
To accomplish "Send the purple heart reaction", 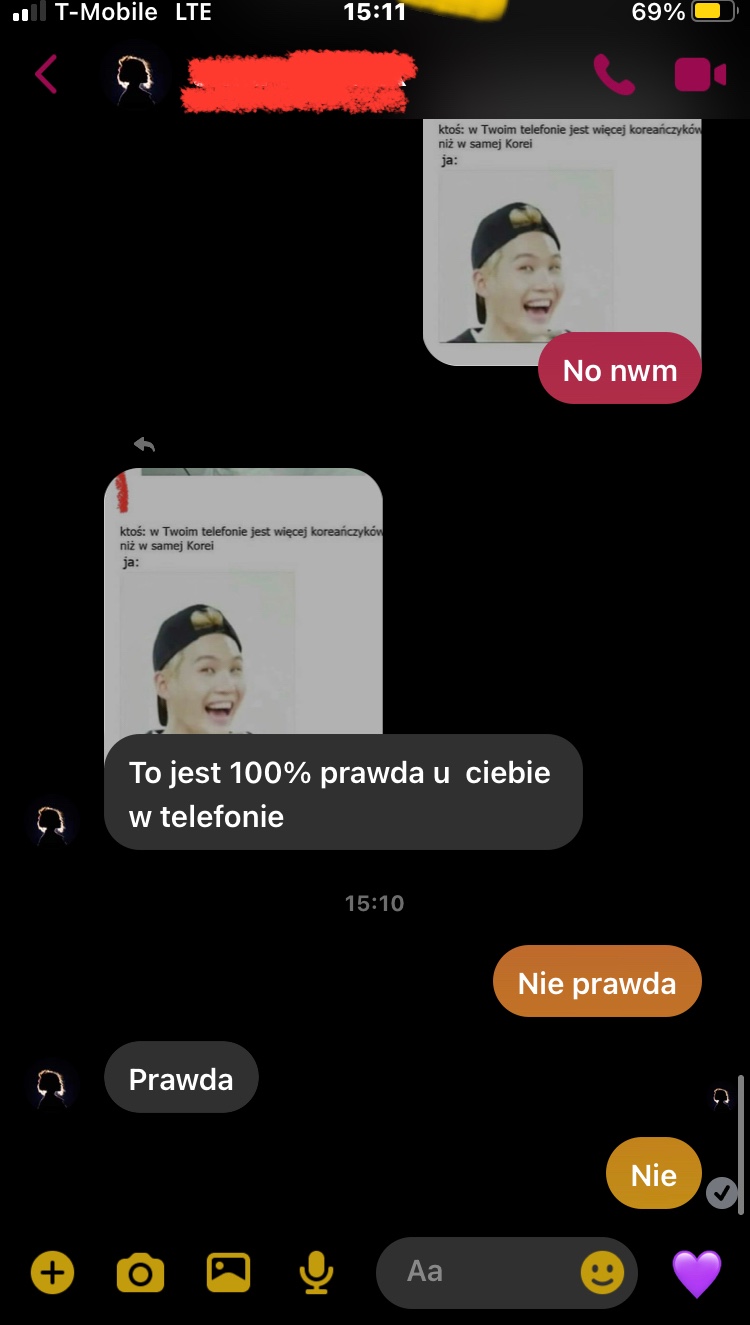I will 696,1274.
